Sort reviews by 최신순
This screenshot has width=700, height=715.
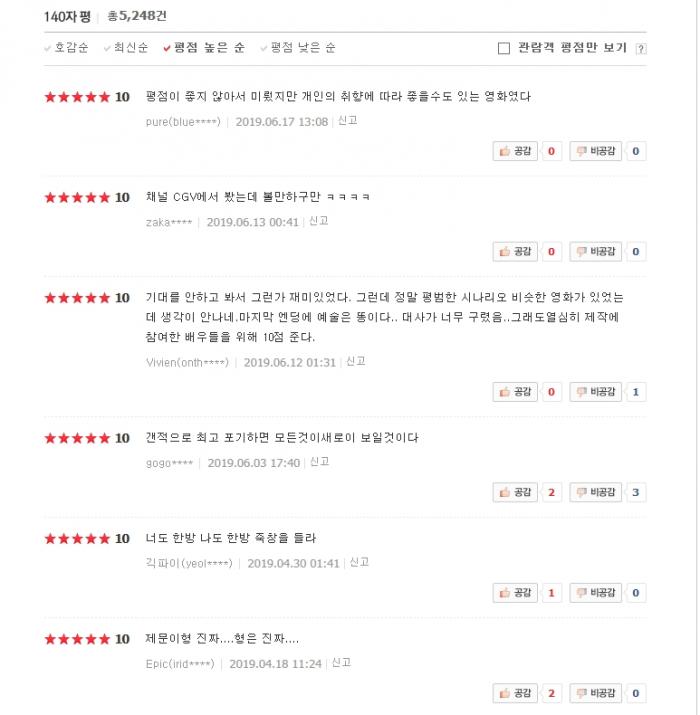coord(131,47)
